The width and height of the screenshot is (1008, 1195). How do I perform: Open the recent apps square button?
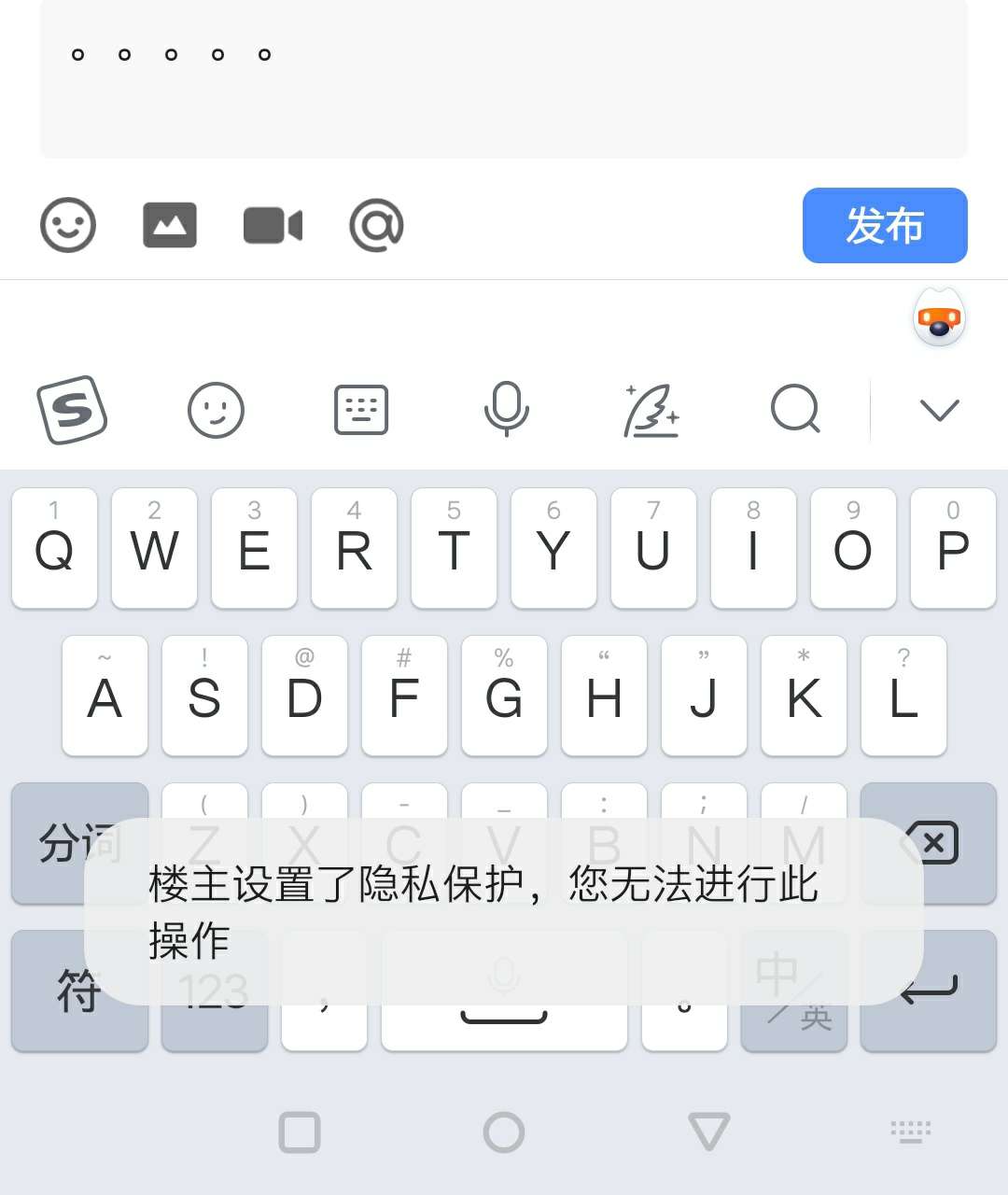pyautogui.click(x=300, y=1132)
